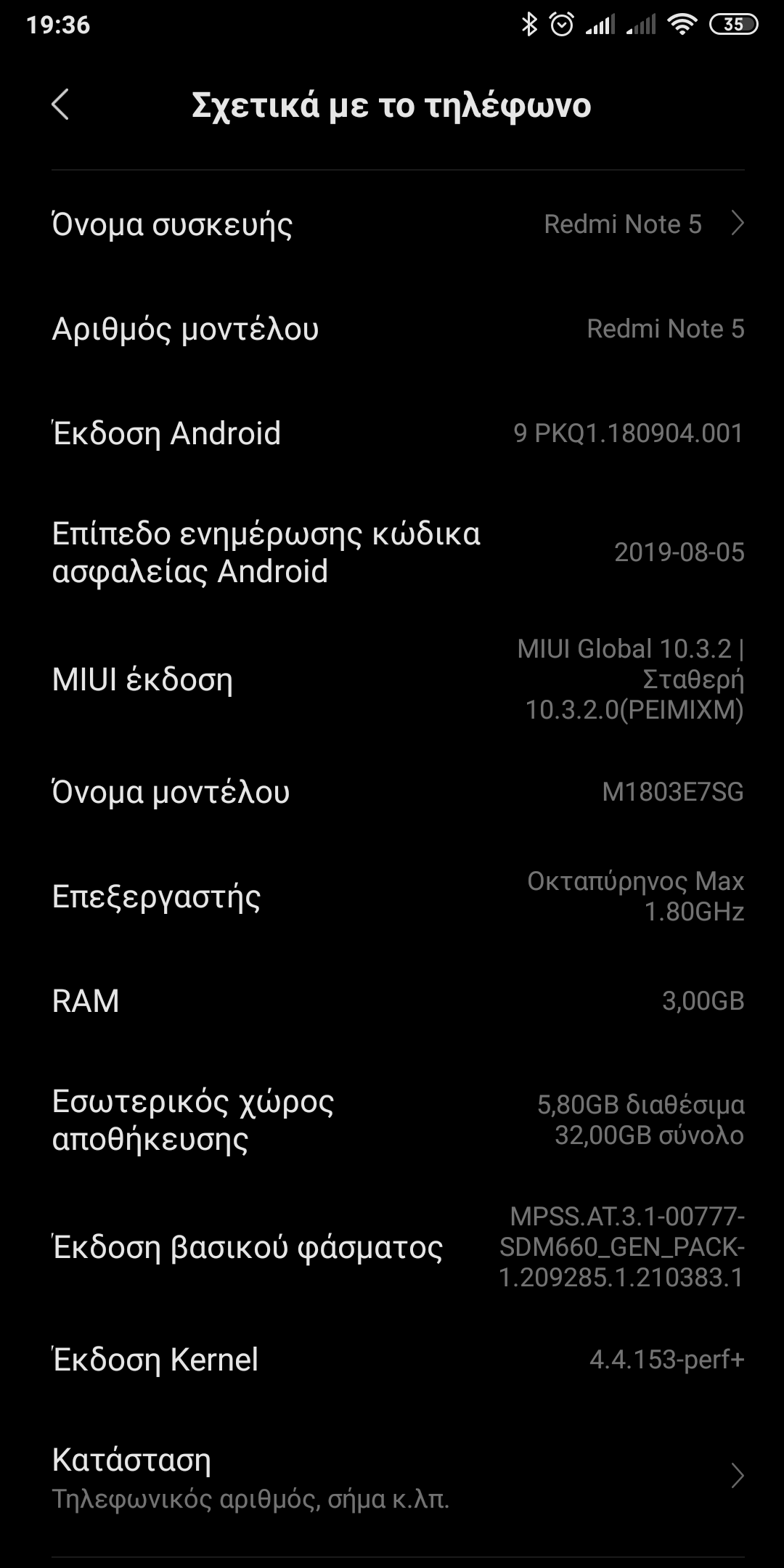Go back from Σχετικά με το τηλέφωνο

click(x=61, y=105)
